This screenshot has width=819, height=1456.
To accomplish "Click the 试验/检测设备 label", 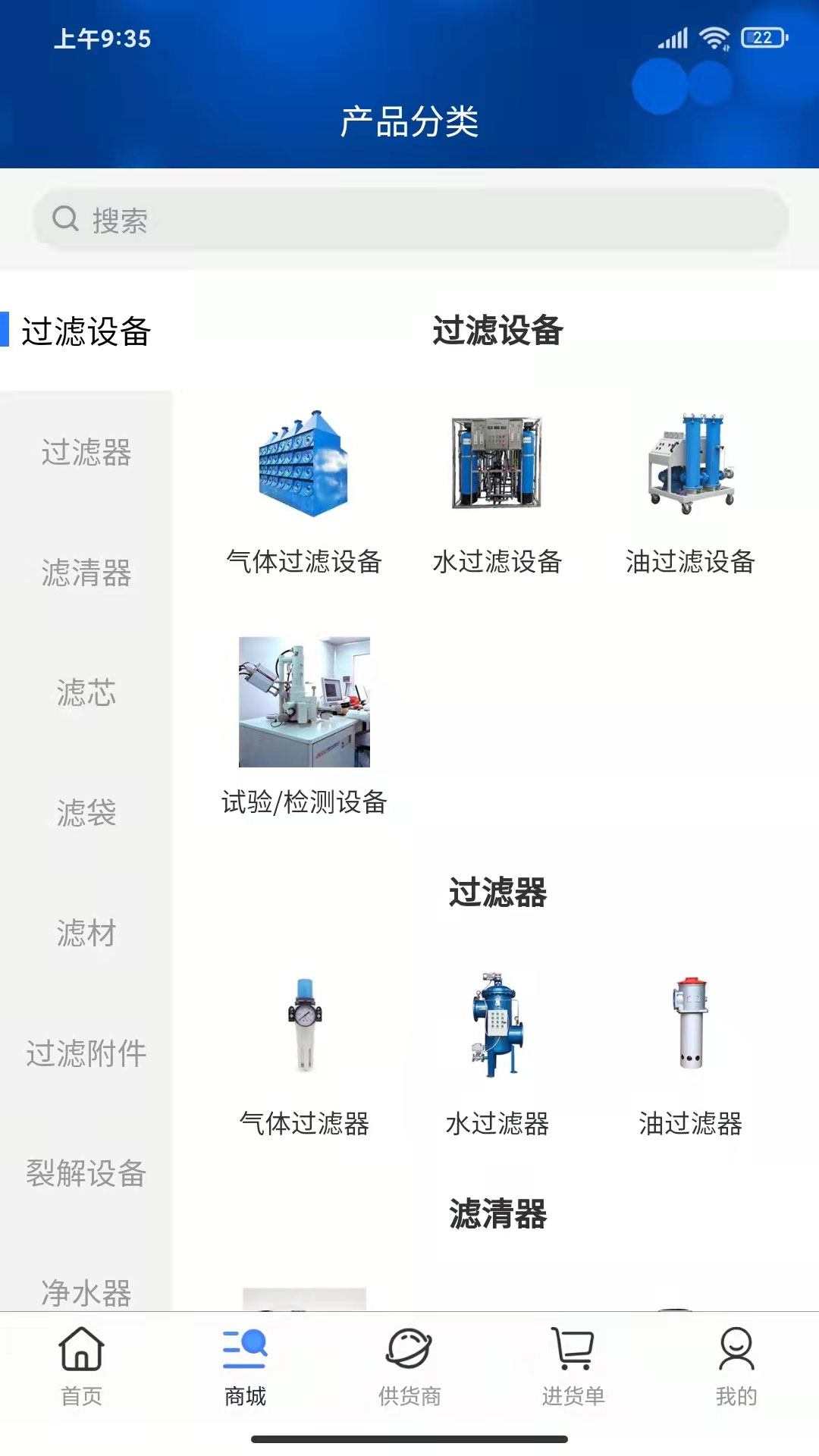I will click(x=306, y=804).
